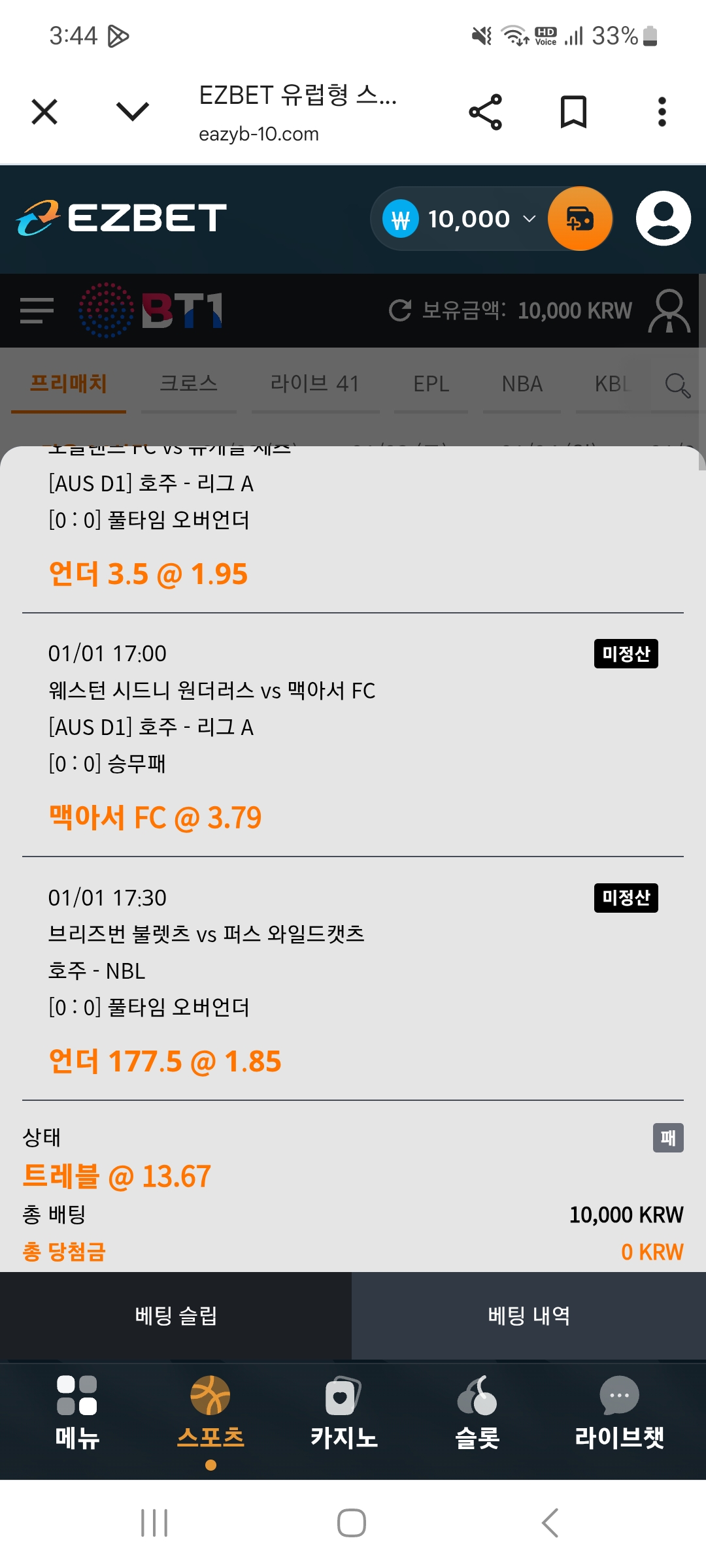
Task: Tap the orange deposit wallet button
Action: point(580,219)
